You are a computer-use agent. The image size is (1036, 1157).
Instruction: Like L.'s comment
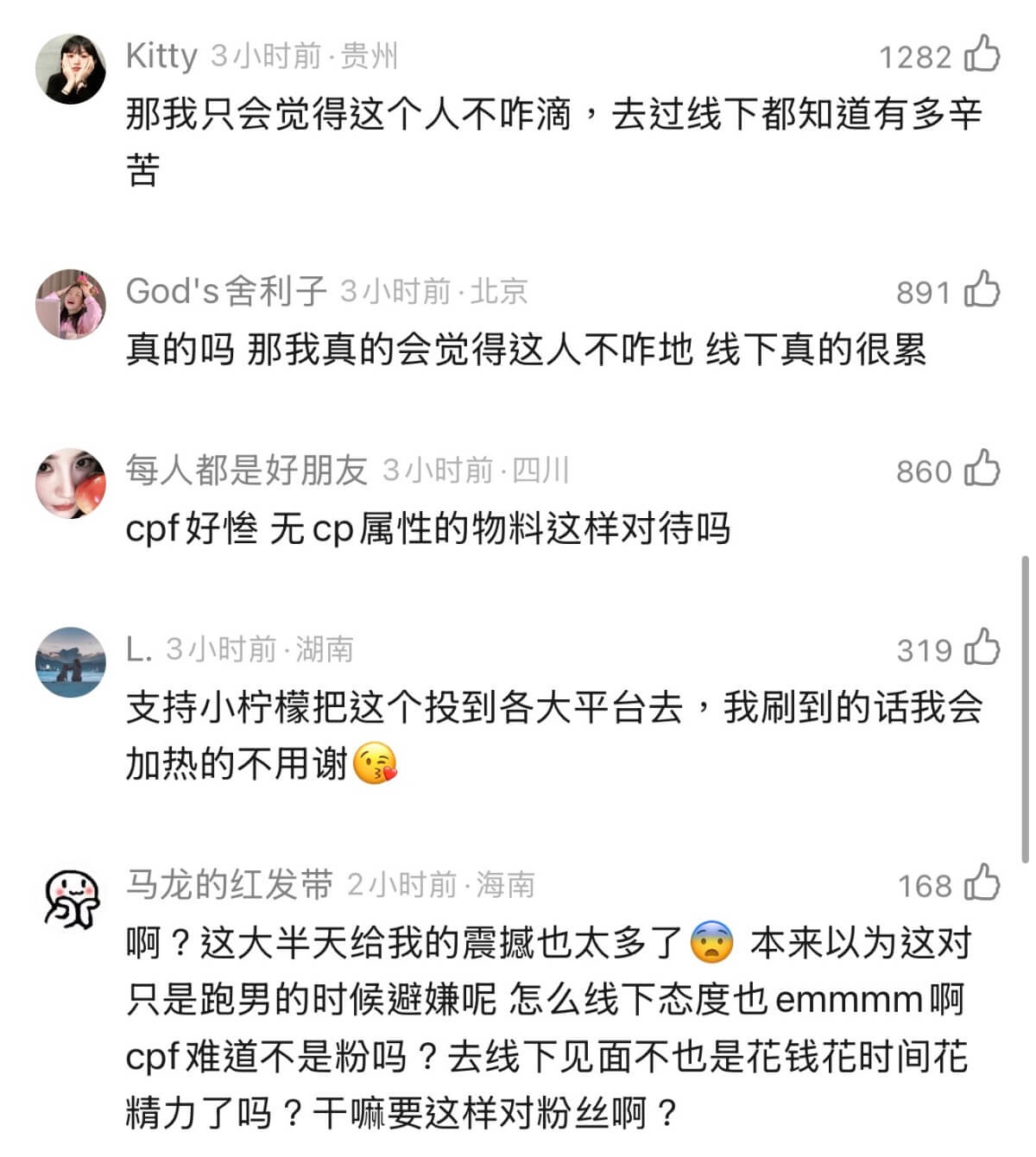(x=982, y=648)
